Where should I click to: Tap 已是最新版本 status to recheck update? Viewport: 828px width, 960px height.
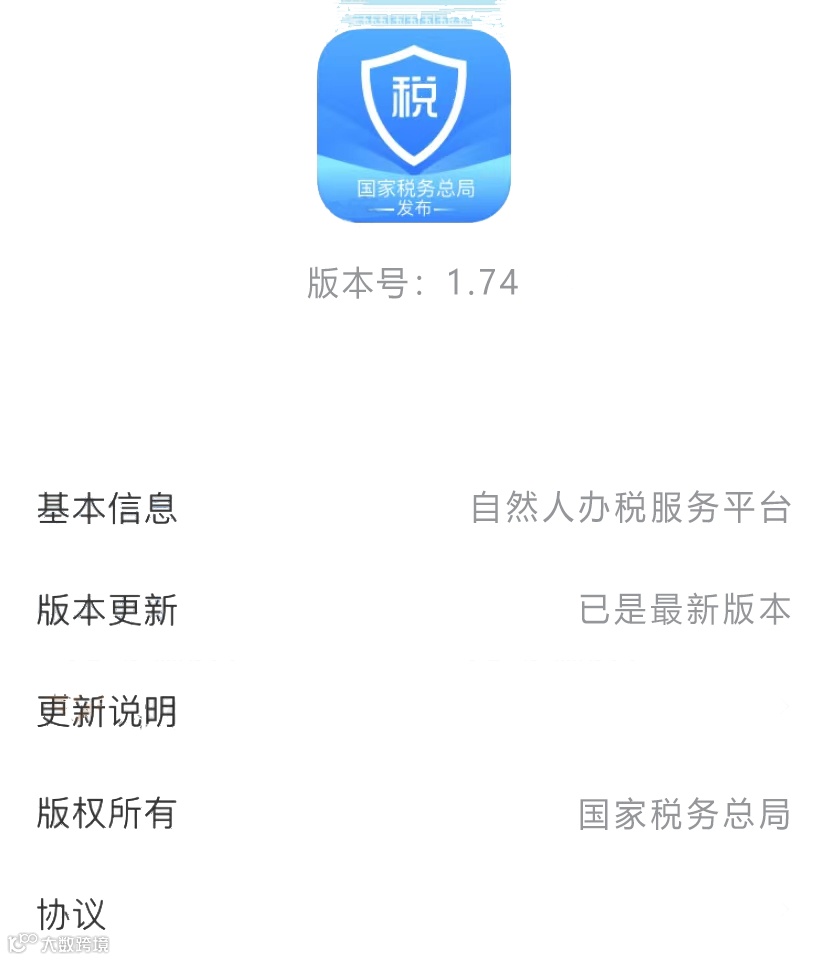685,610
